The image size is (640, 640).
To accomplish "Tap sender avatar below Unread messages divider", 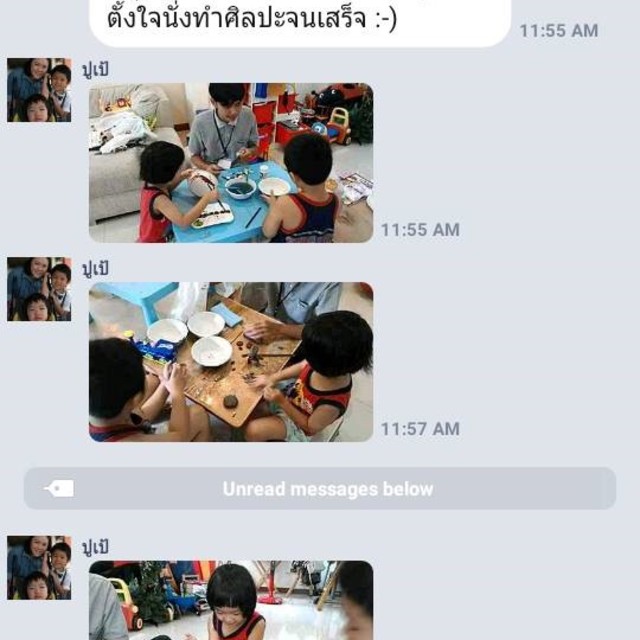I will (x=39, y=568).
